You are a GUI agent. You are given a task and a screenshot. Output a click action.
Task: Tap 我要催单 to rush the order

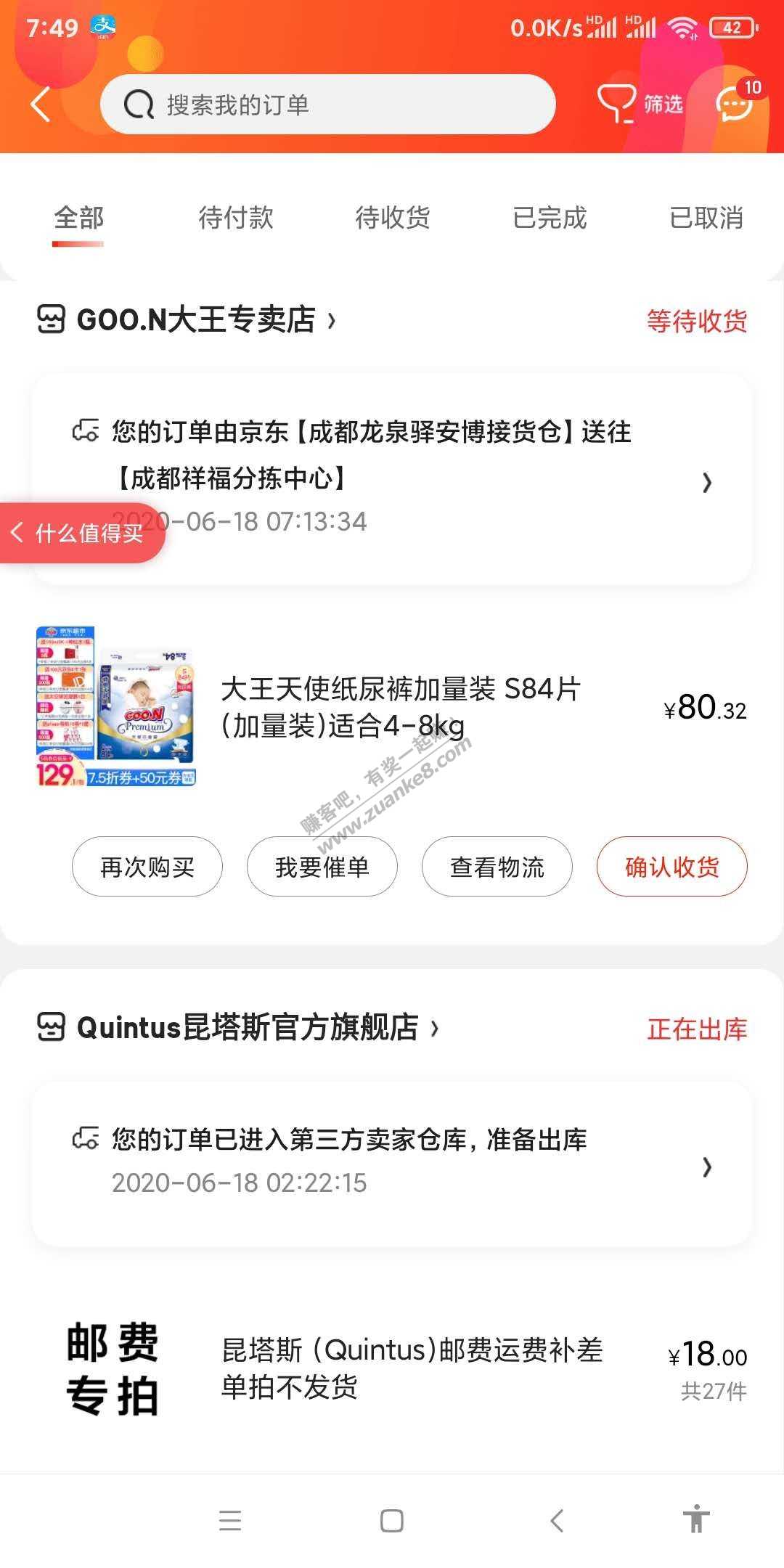322,867
